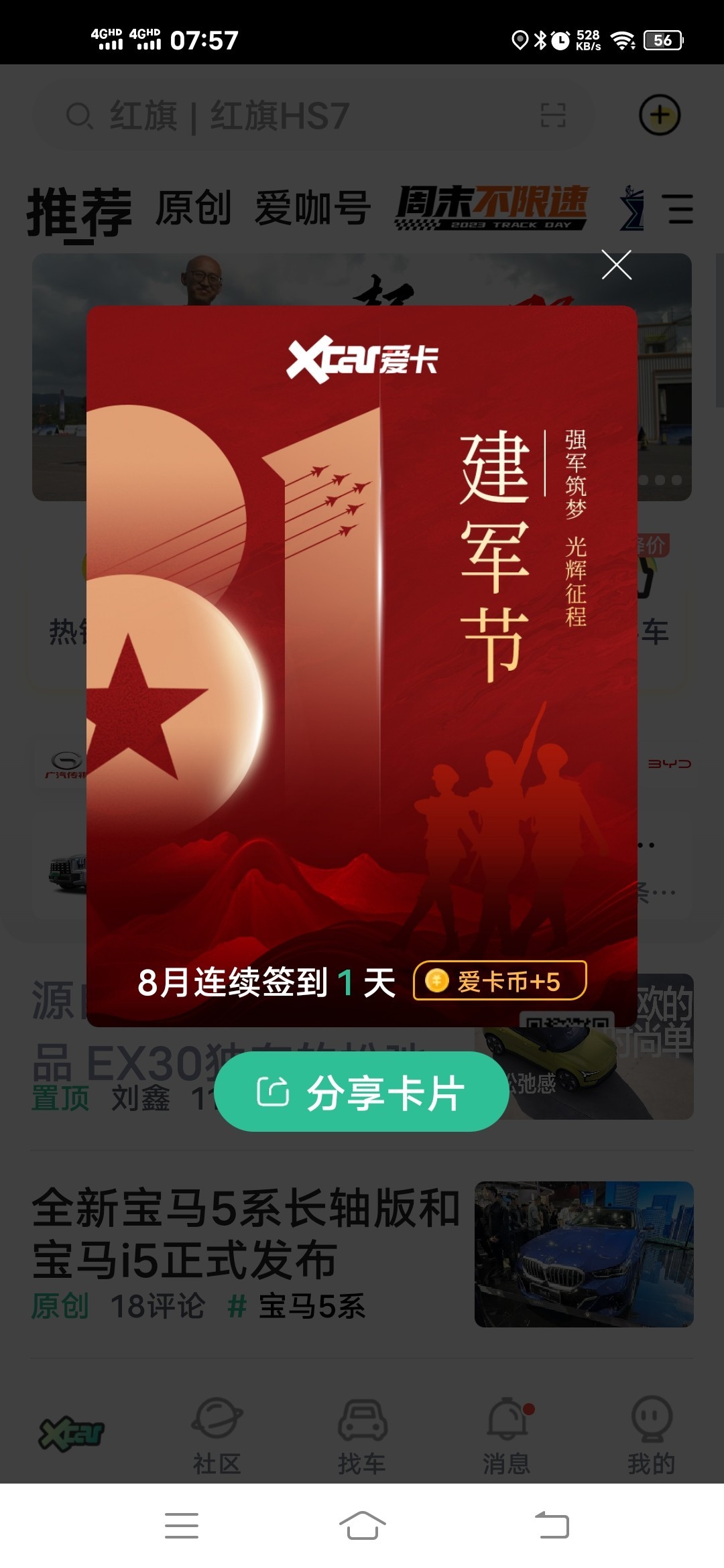
Task: Go to the 社区 tab
Action: [x=217, y=1435]
